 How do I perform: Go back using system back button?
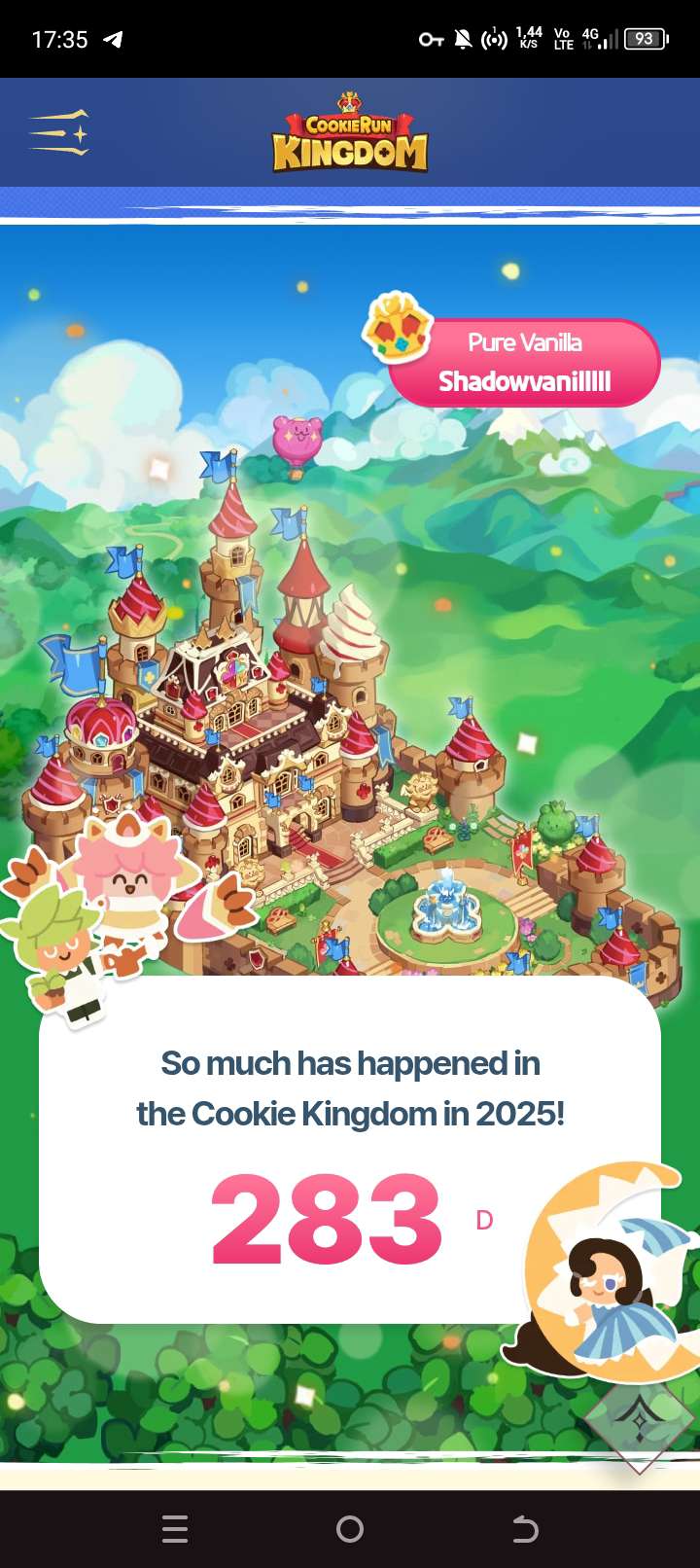click(x=525, y=1529)
